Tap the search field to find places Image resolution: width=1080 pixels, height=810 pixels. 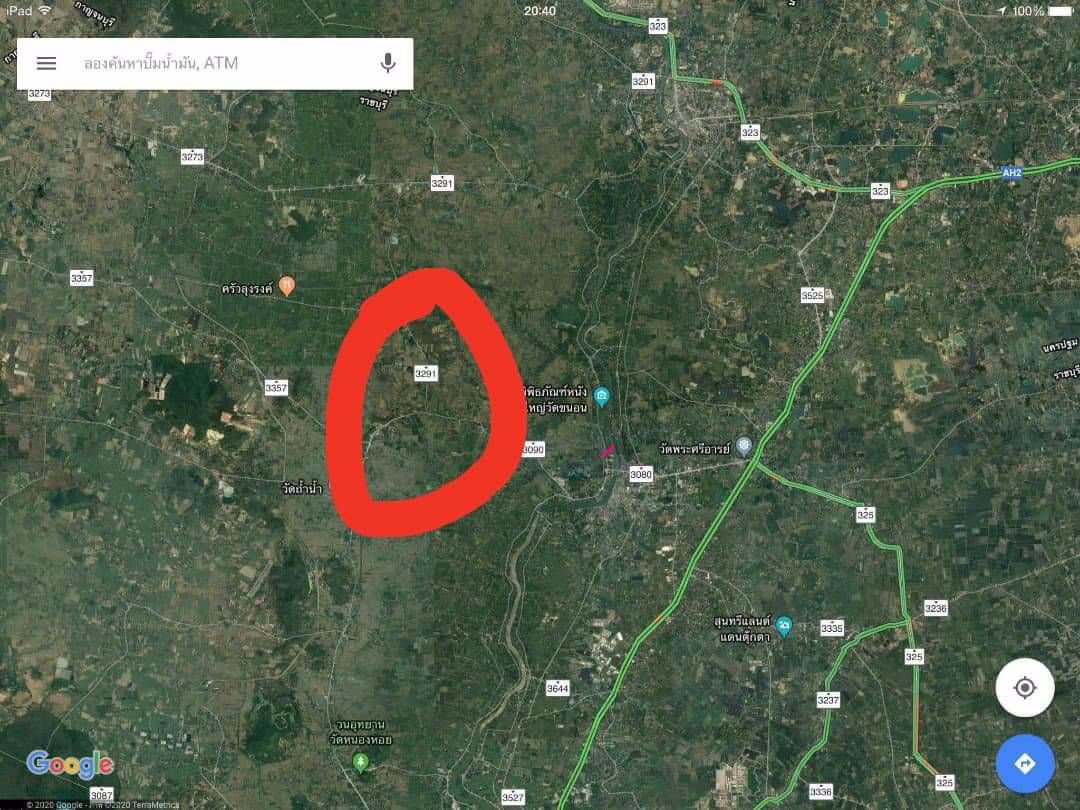pyautogui.click(x=220, y=63)
